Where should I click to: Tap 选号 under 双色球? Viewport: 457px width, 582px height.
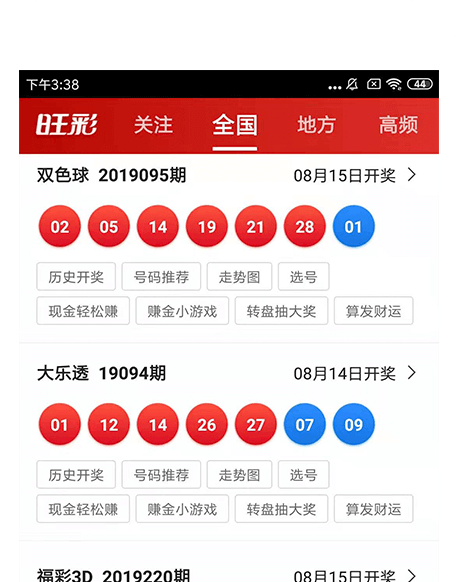(x=304, y=277)
